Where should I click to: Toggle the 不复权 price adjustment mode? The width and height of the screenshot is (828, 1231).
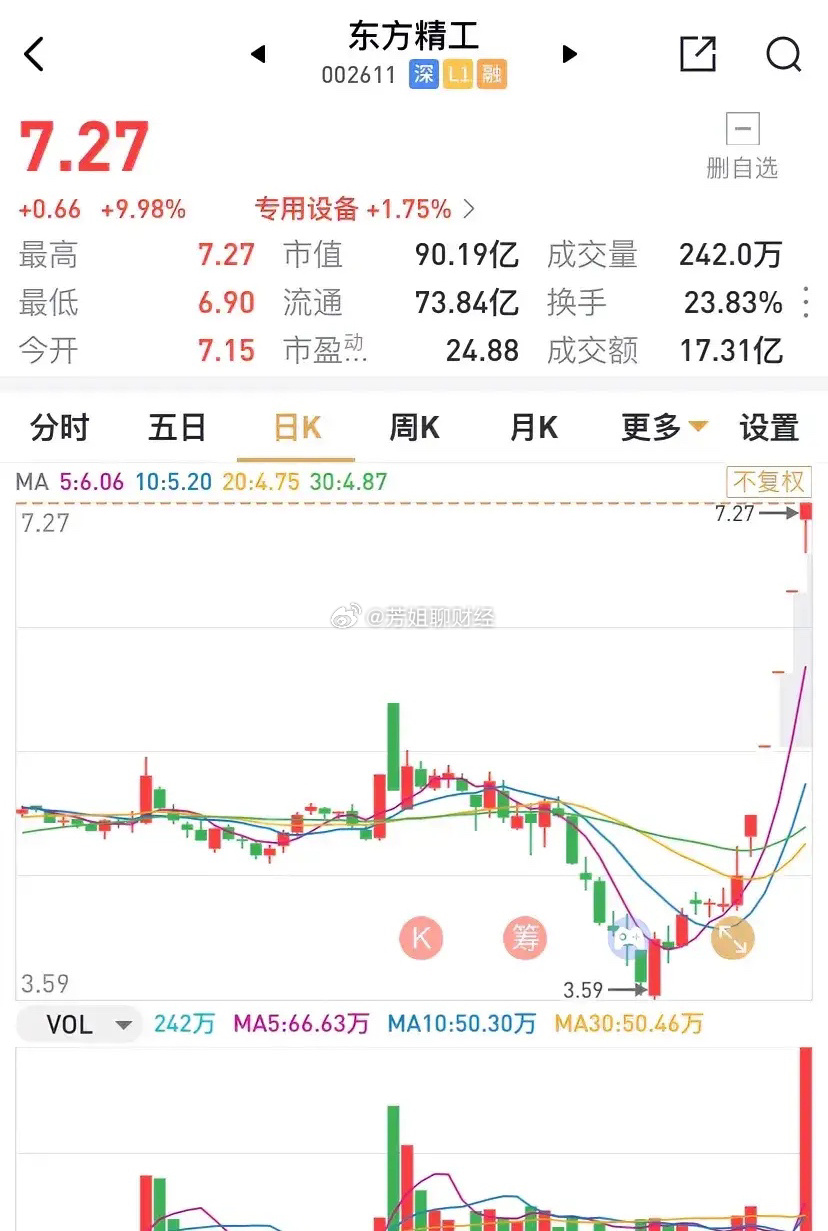pyautogui.click(x=767, y=482)
